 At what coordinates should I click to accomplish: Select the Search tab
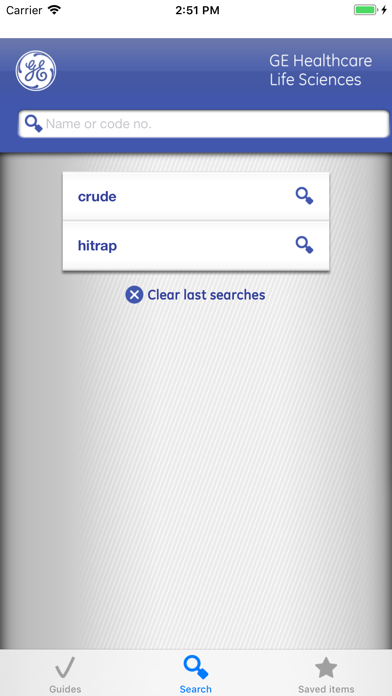click(196, 674)
